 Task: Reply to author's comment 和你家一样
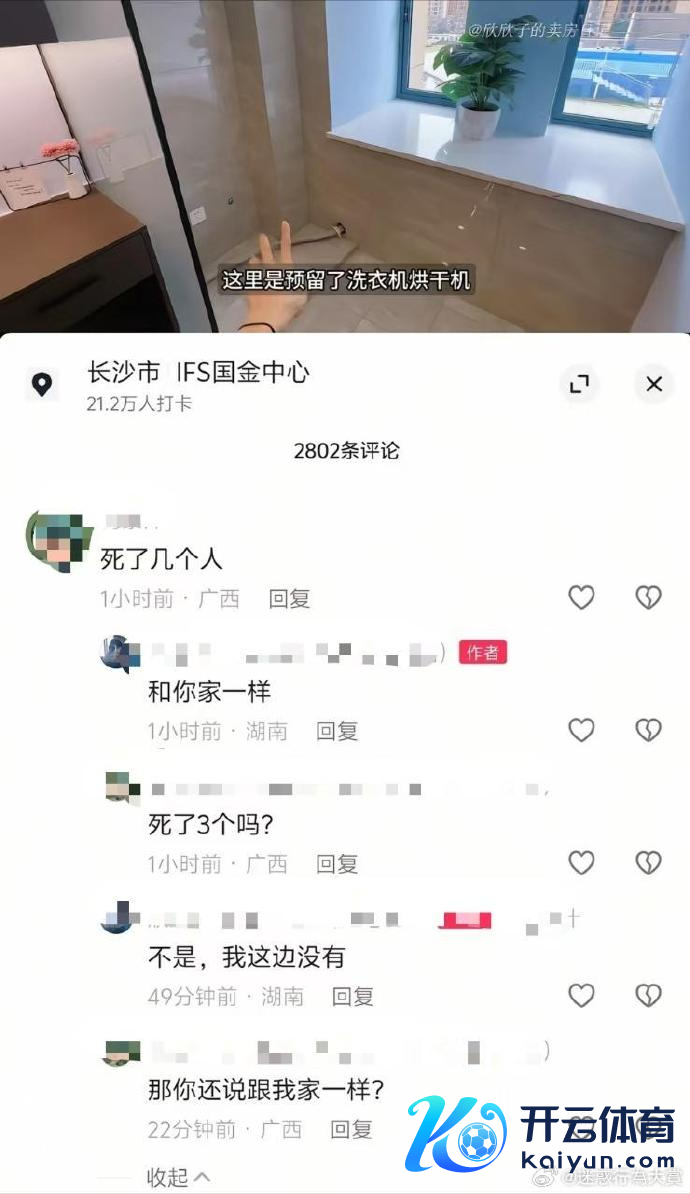337,731
